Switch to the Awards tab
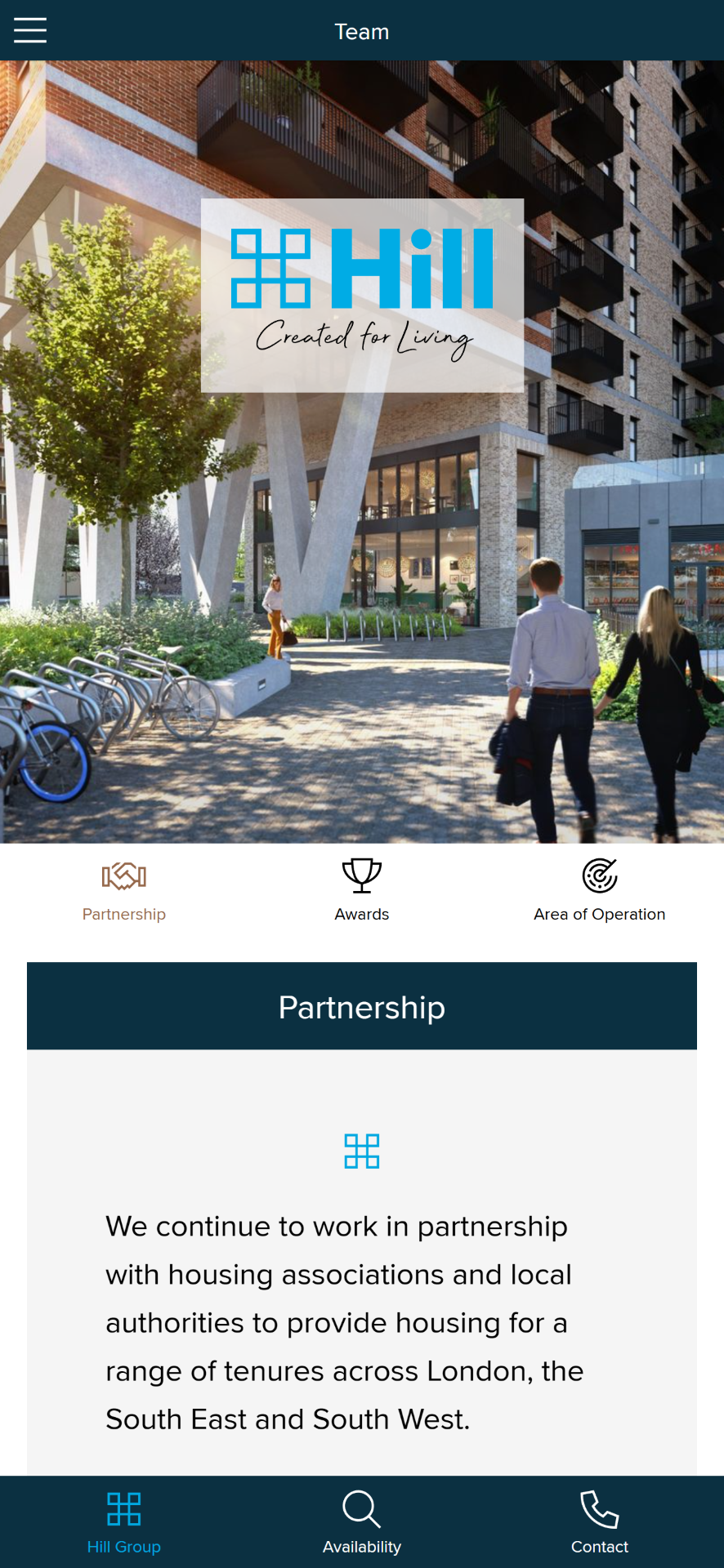Screen dimensions: 724x1568 [361, 891]
